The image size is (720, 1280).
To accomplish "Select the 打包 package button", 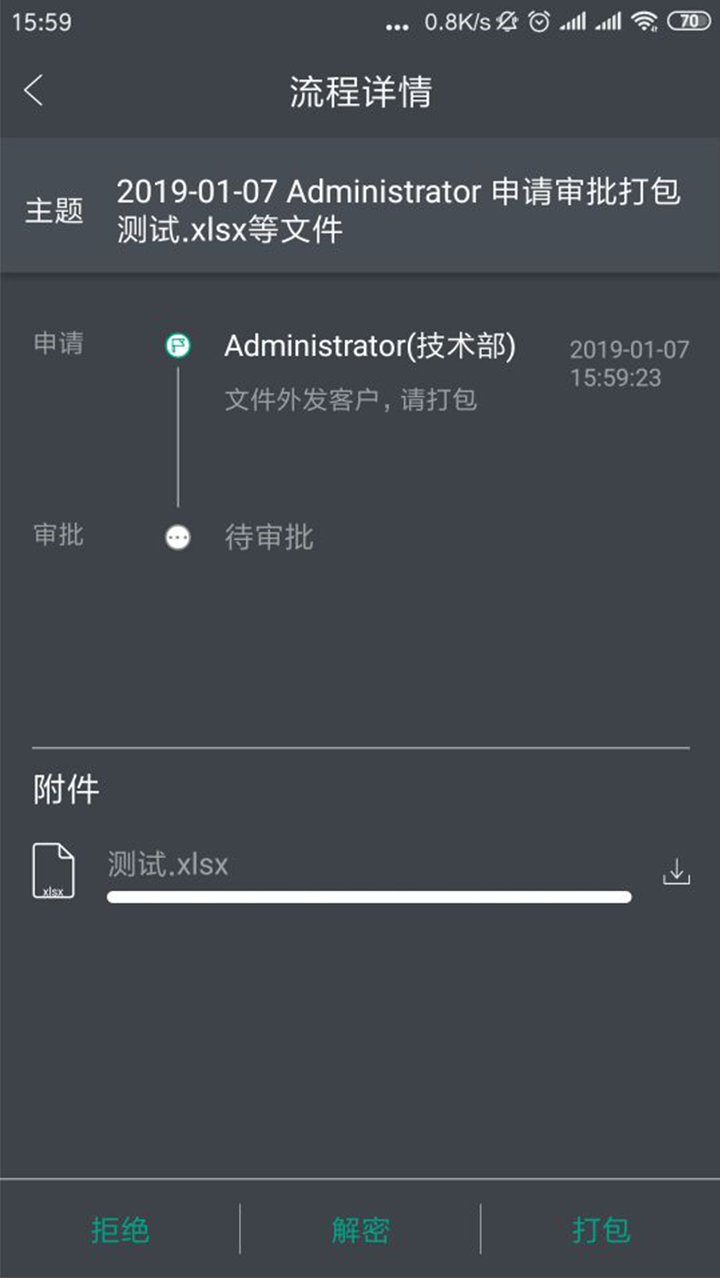I will (600, 1231).
